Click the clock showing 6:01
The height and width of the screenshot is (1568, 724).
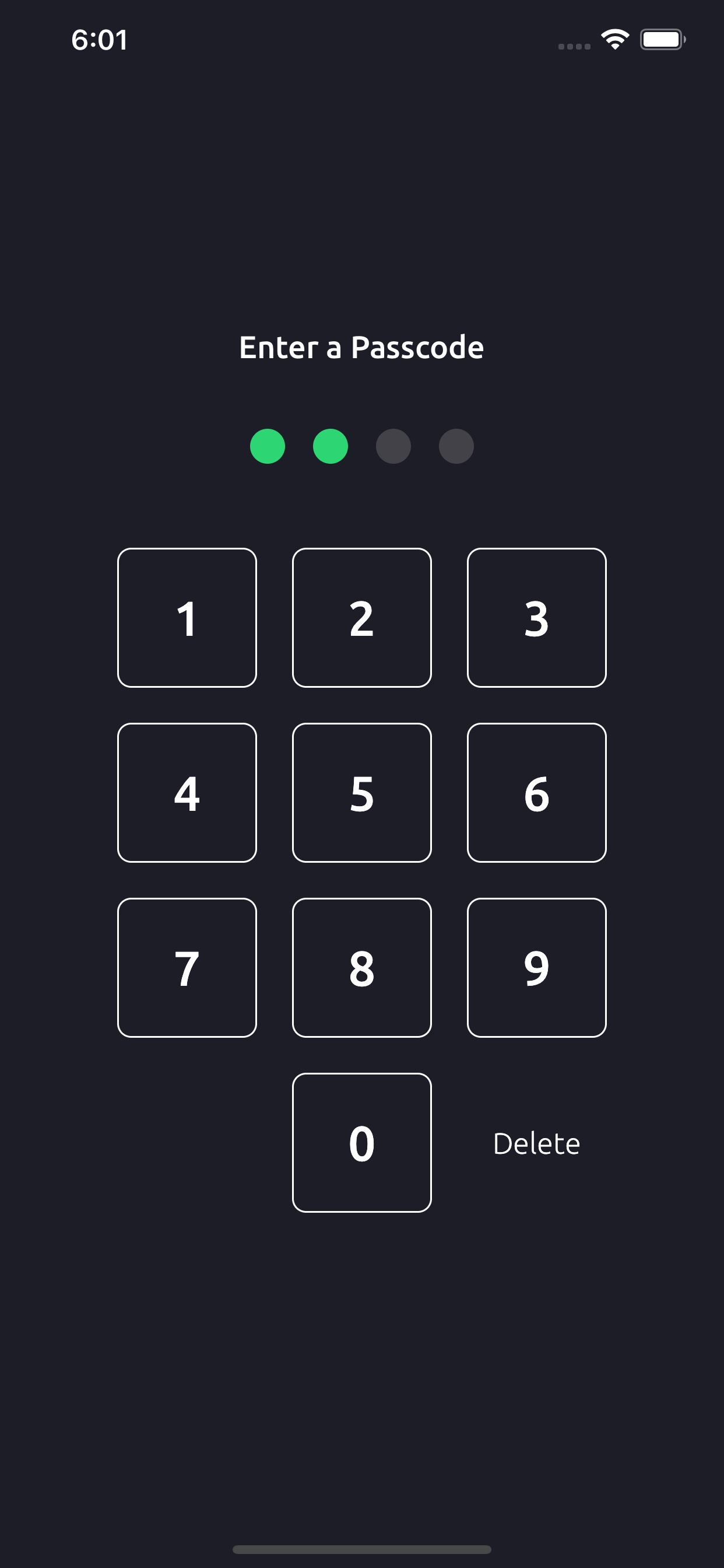pos(100,40)
